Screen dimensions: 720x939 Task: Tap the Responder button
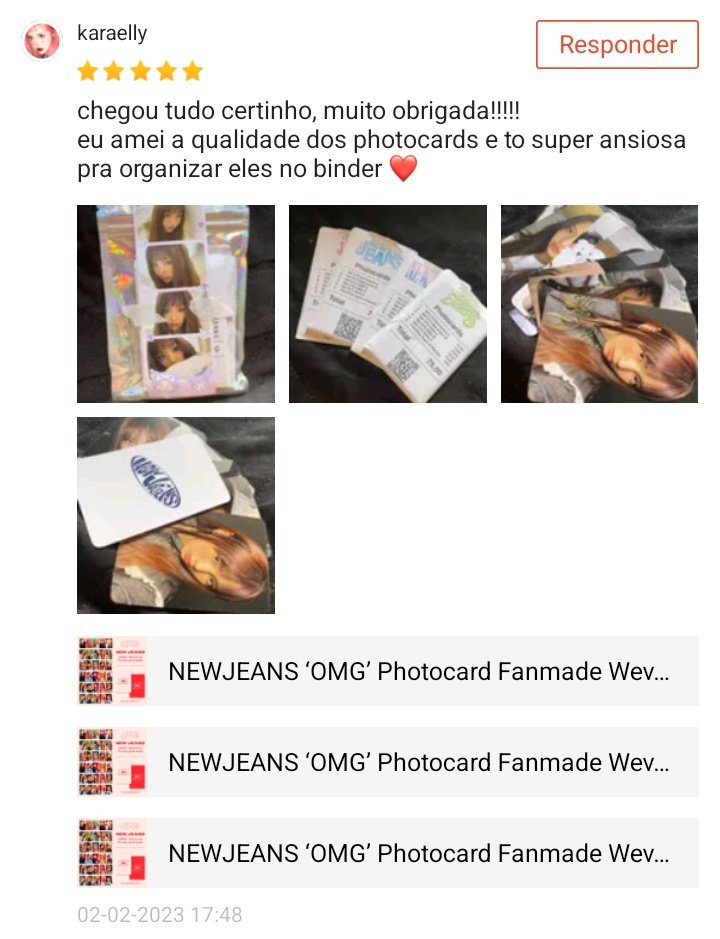pyautogui.click(x=617, y=45)
